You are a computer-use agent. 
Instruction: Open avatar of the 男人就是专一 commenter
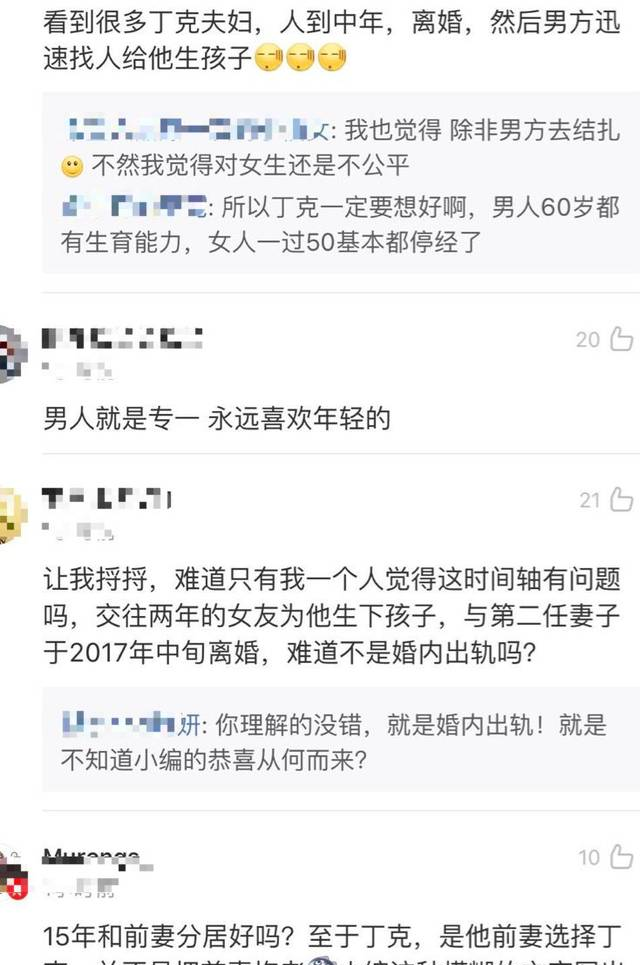12,350
